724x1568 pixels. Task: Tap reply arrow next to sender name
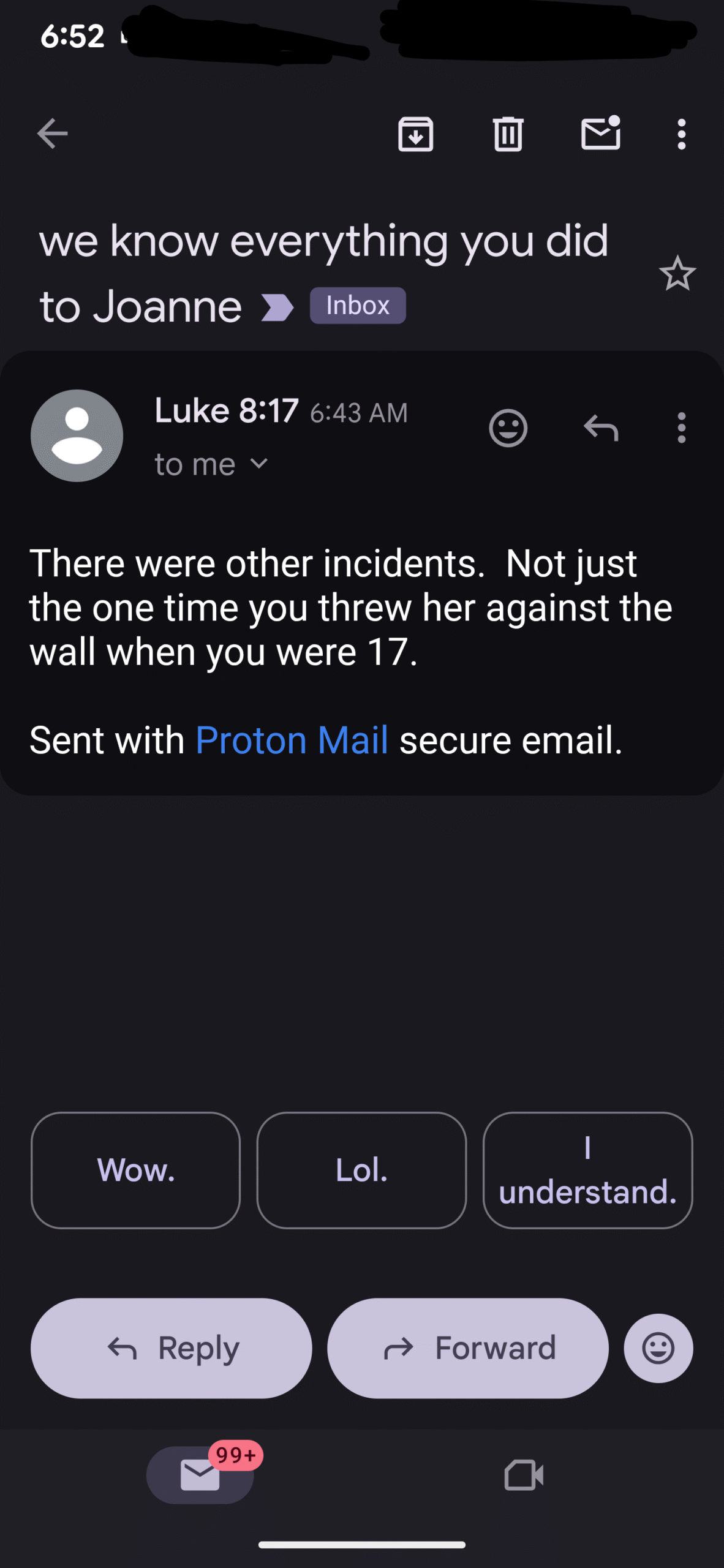click(x=600, y=428)
